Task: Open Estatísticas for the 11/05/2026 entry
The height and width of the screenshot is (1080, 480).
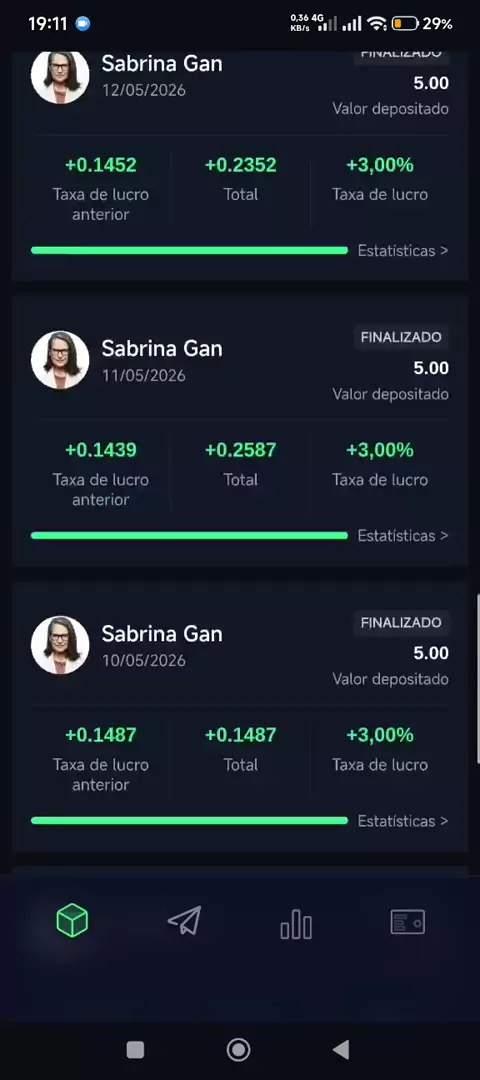Action: [403, 536]
